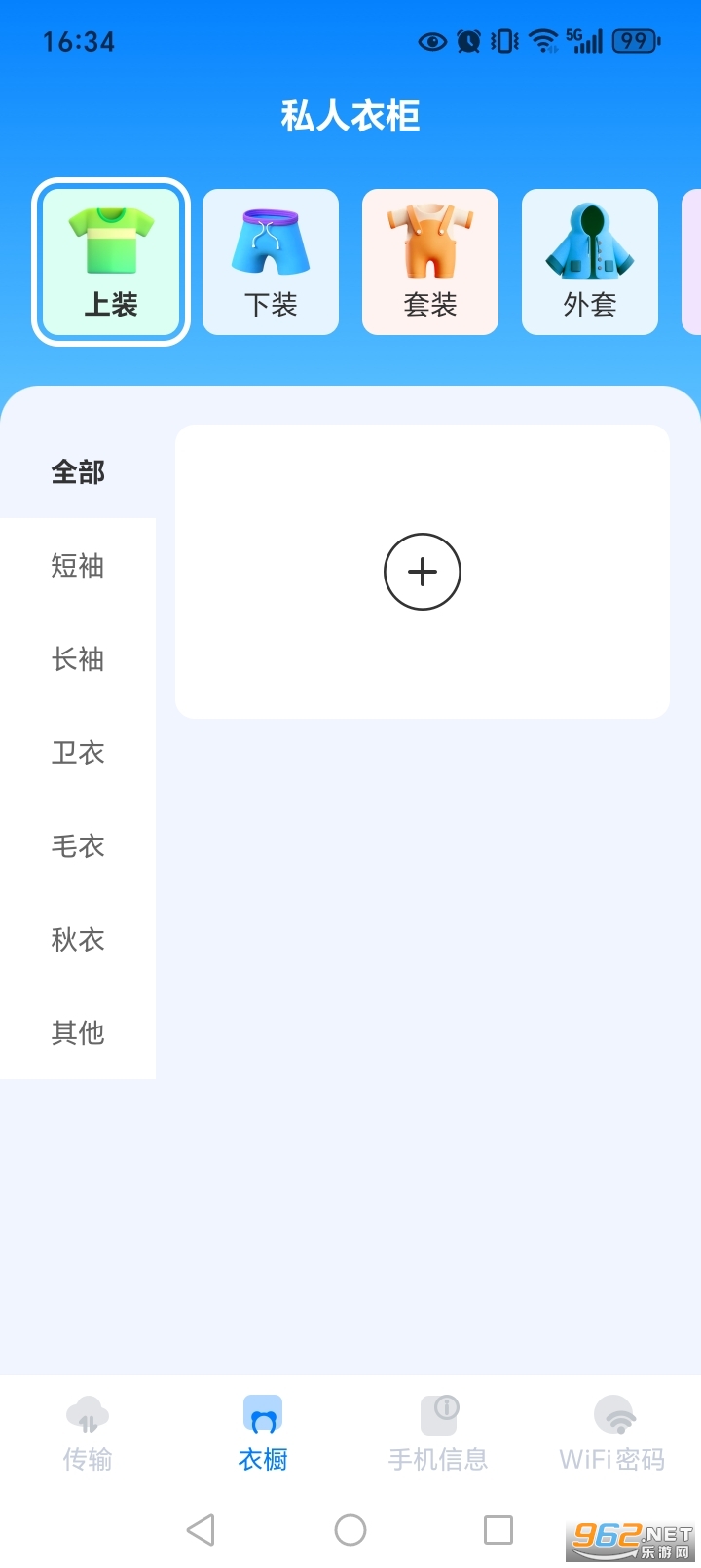The height and width of the screenshot is (1568, 701).
Task: Select the 毛衣 sweater filter
Action: (x=77, y=846)
